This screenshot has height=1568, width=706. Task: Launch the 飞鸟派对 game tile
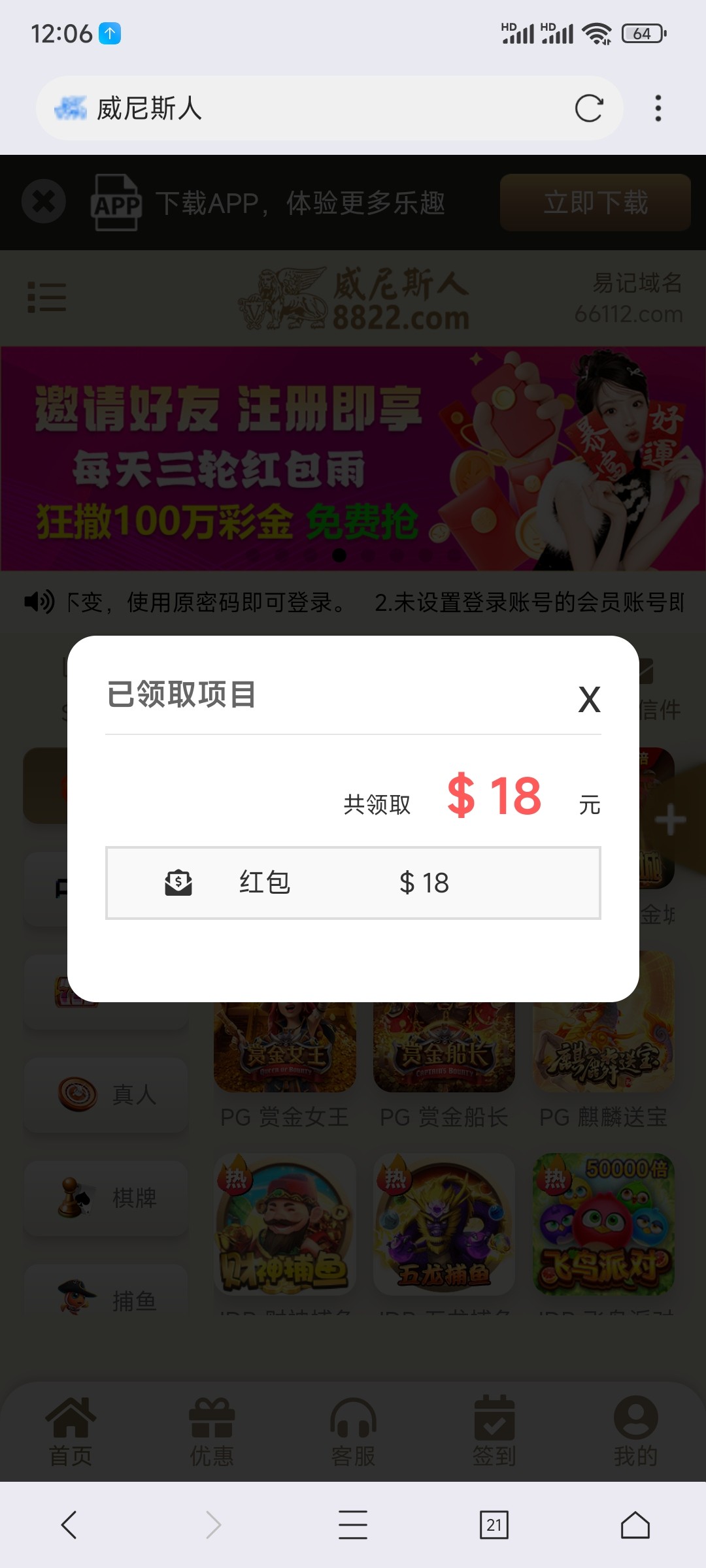click(x=604, y=1225)
